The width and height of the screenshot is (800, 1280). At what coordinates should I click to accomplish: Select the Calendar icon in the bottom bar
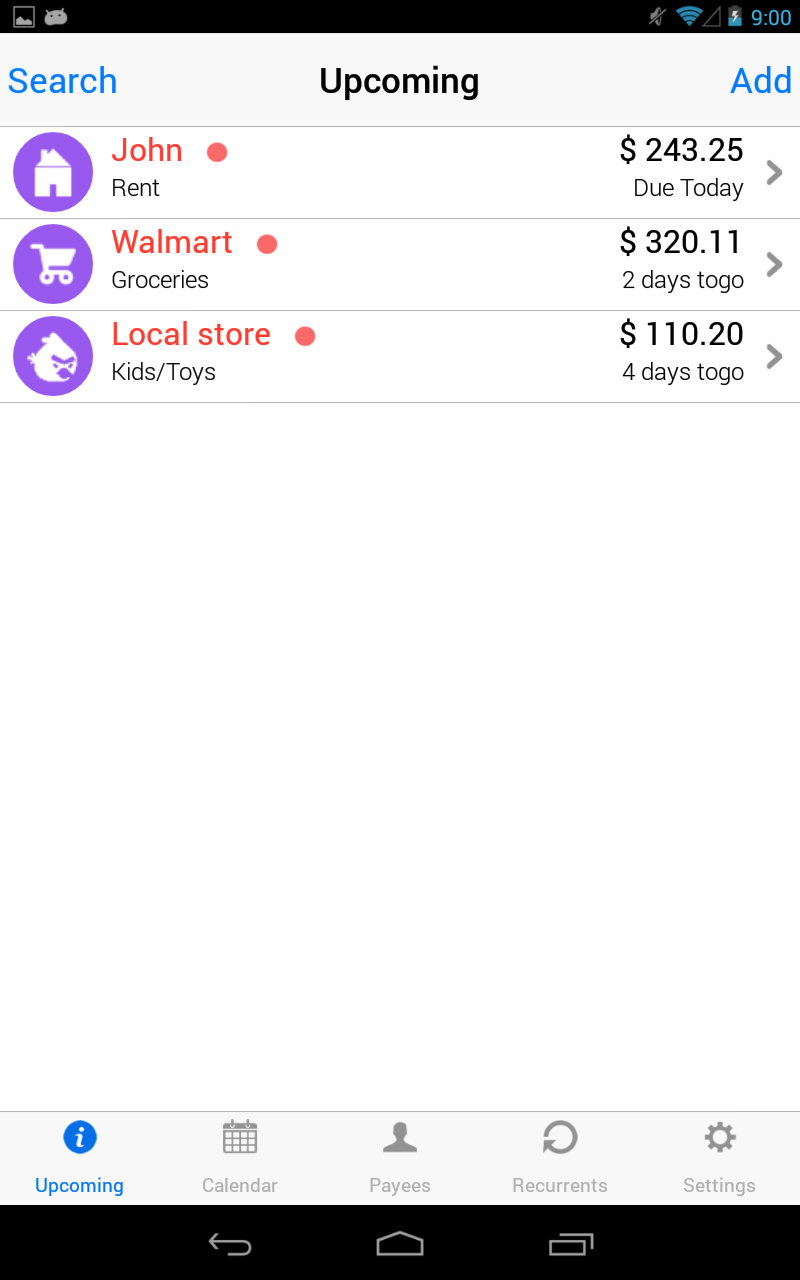[x=240, y=1137]
